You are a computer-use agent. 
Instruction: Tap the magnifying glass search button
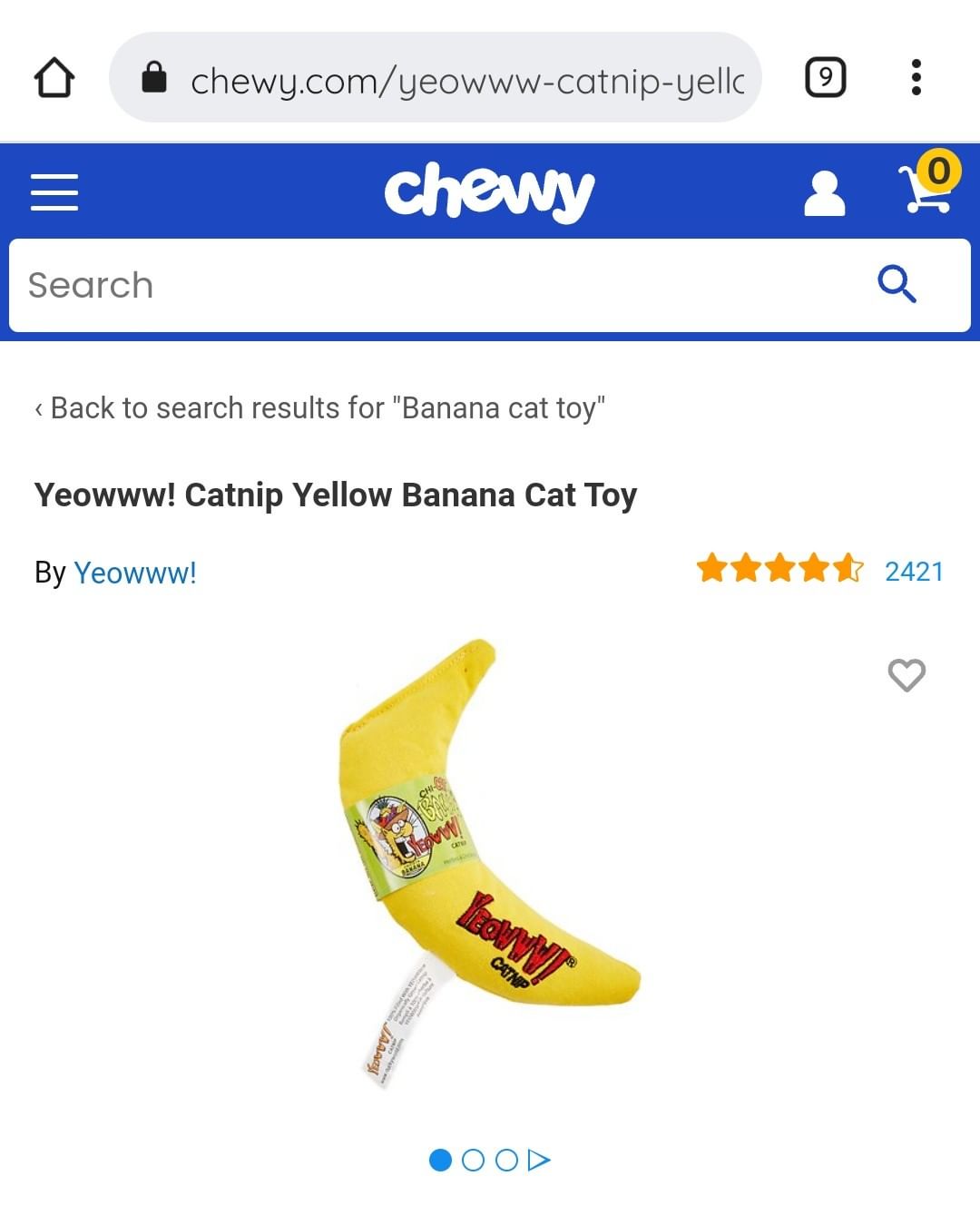tap(897, 284)
